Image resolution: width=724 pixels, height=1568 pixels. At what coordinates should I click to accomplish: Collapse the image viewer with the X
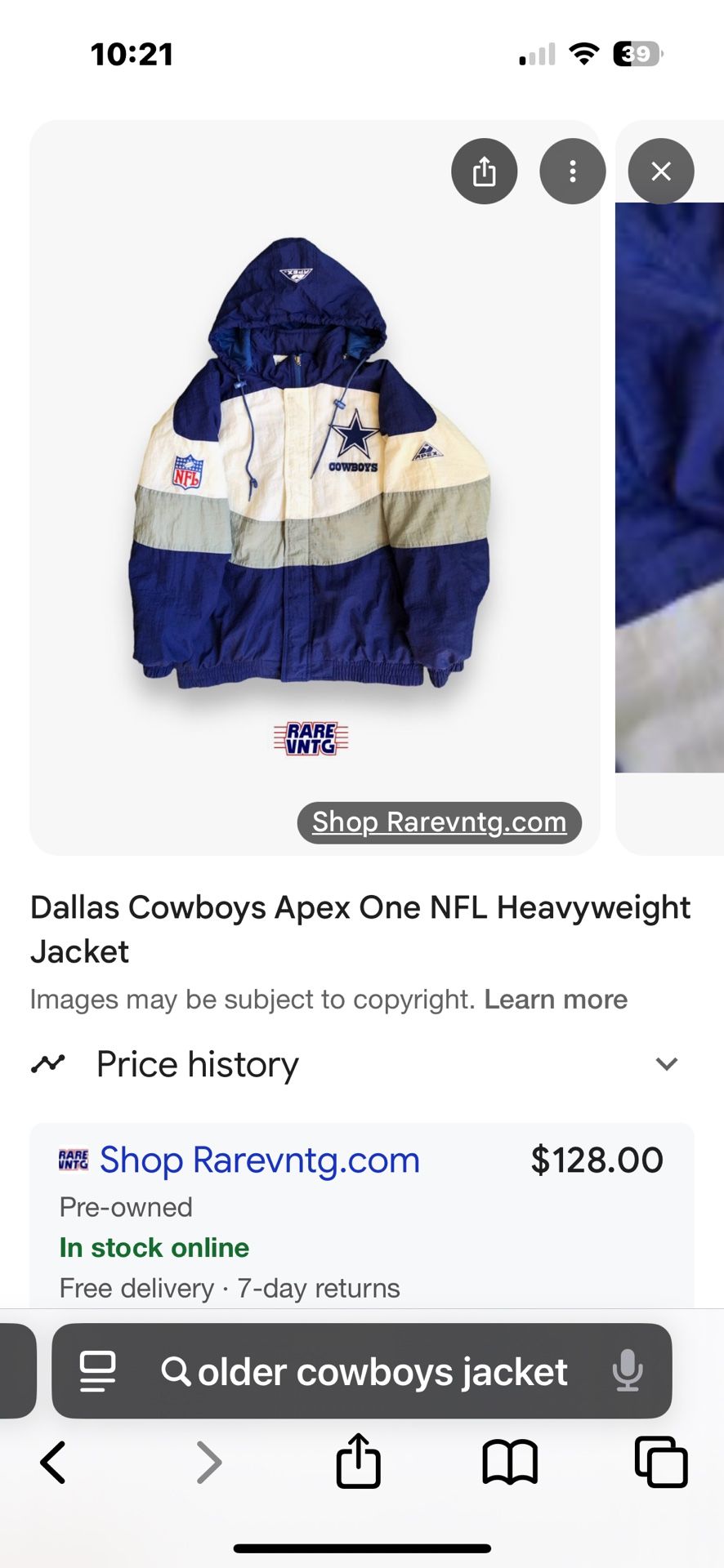[661, 171]
